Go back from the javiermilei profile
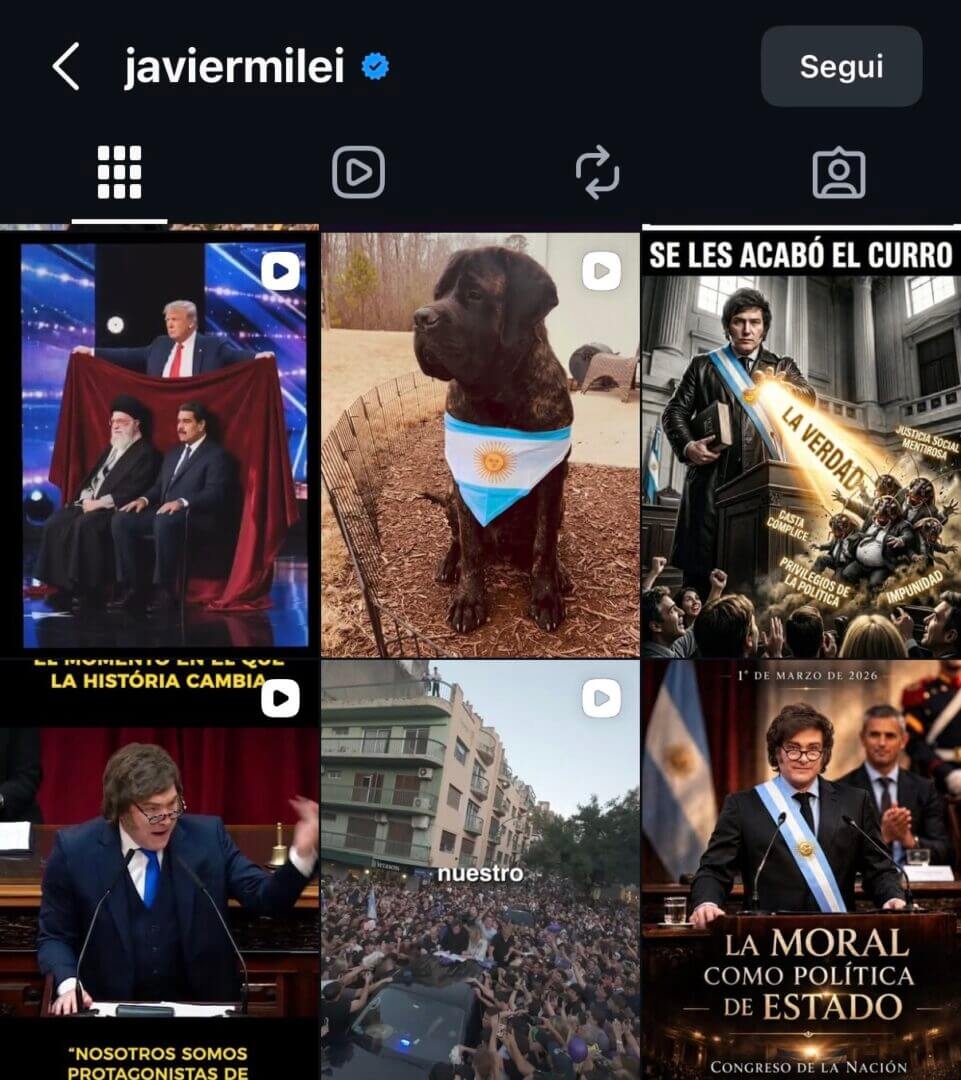This screenshot has height=1080, width=961. tap(66, 67)
